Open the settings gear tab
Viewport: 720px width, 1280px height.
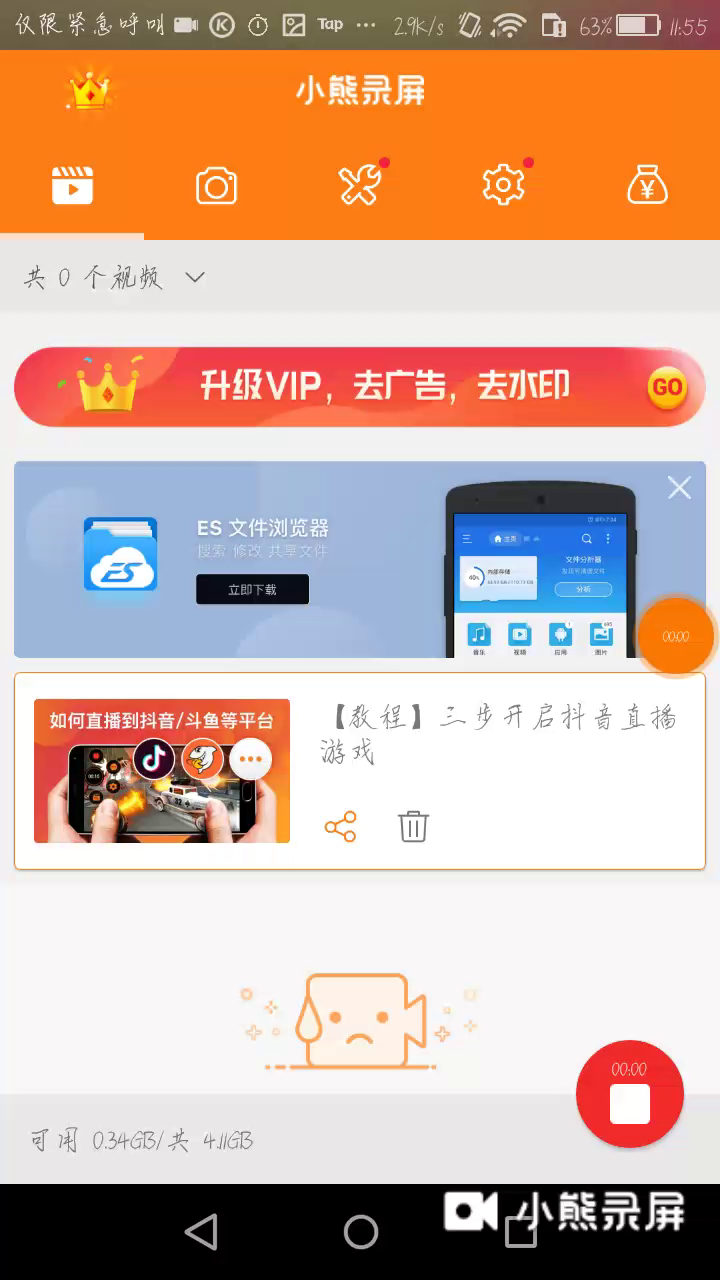click(503, 186)
